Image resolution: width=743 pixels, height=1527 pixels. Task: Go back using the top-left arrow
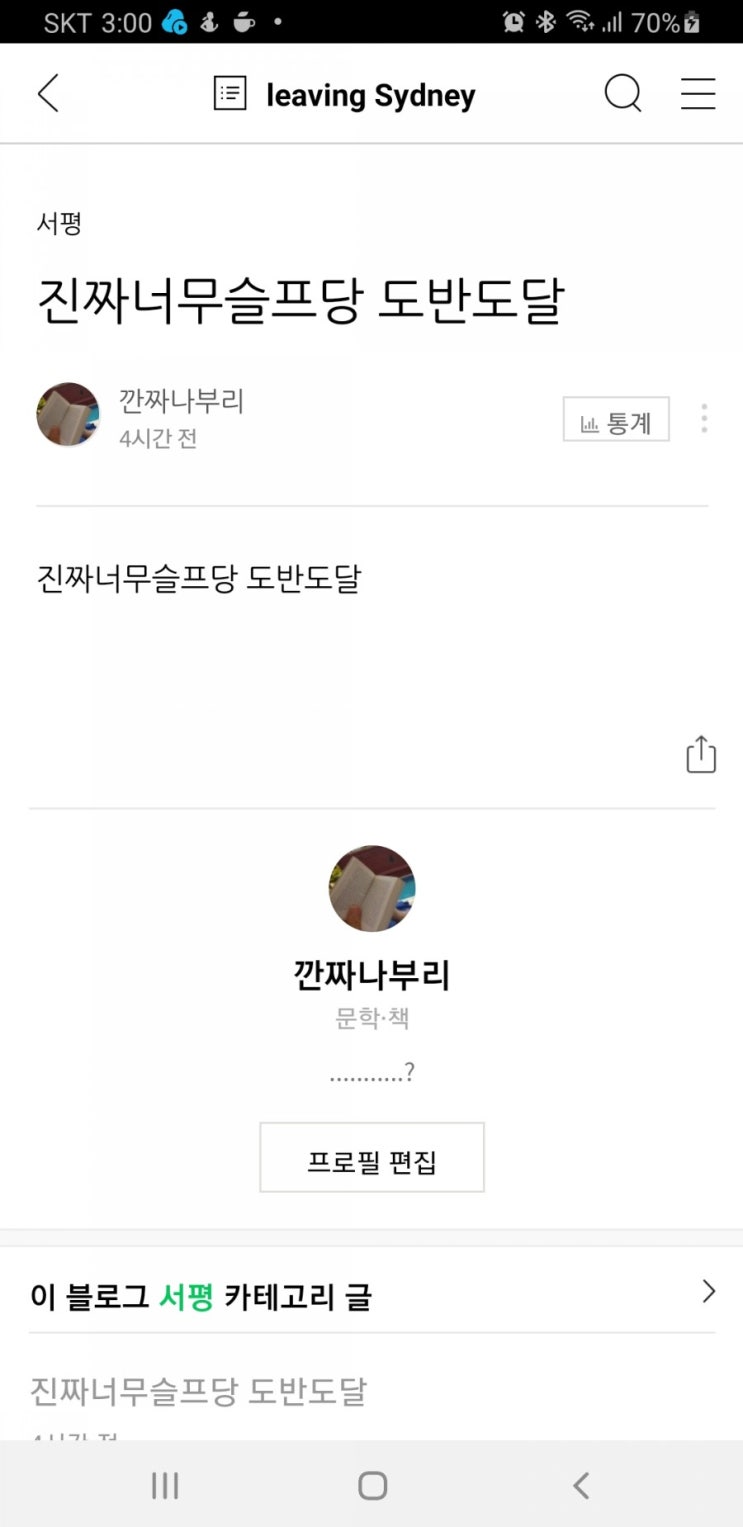point(48,94)
